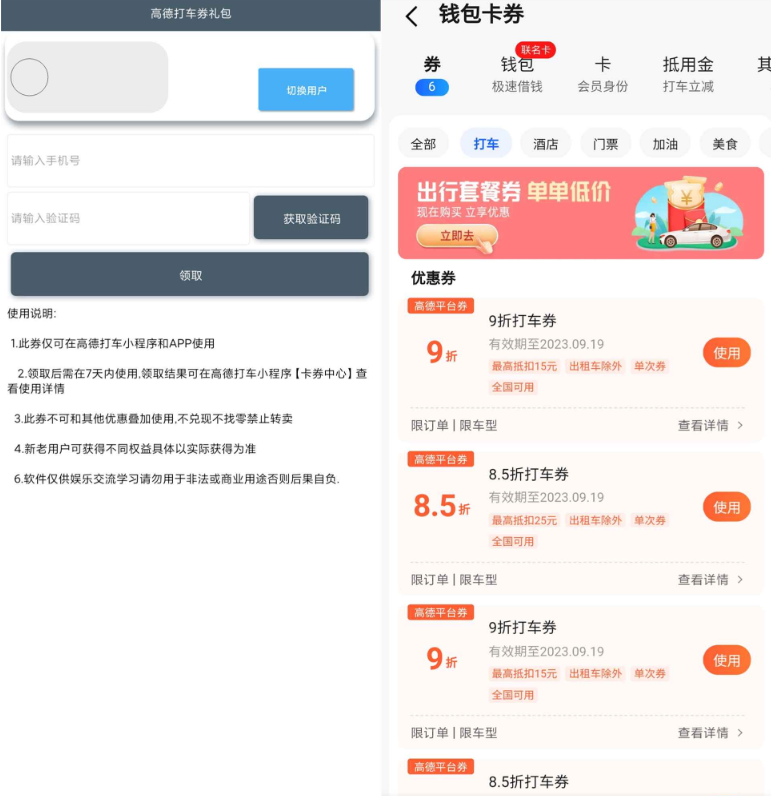Focus the 请输入验证码 field
This screenshot has width=771, height=796.
pos(128,218)
